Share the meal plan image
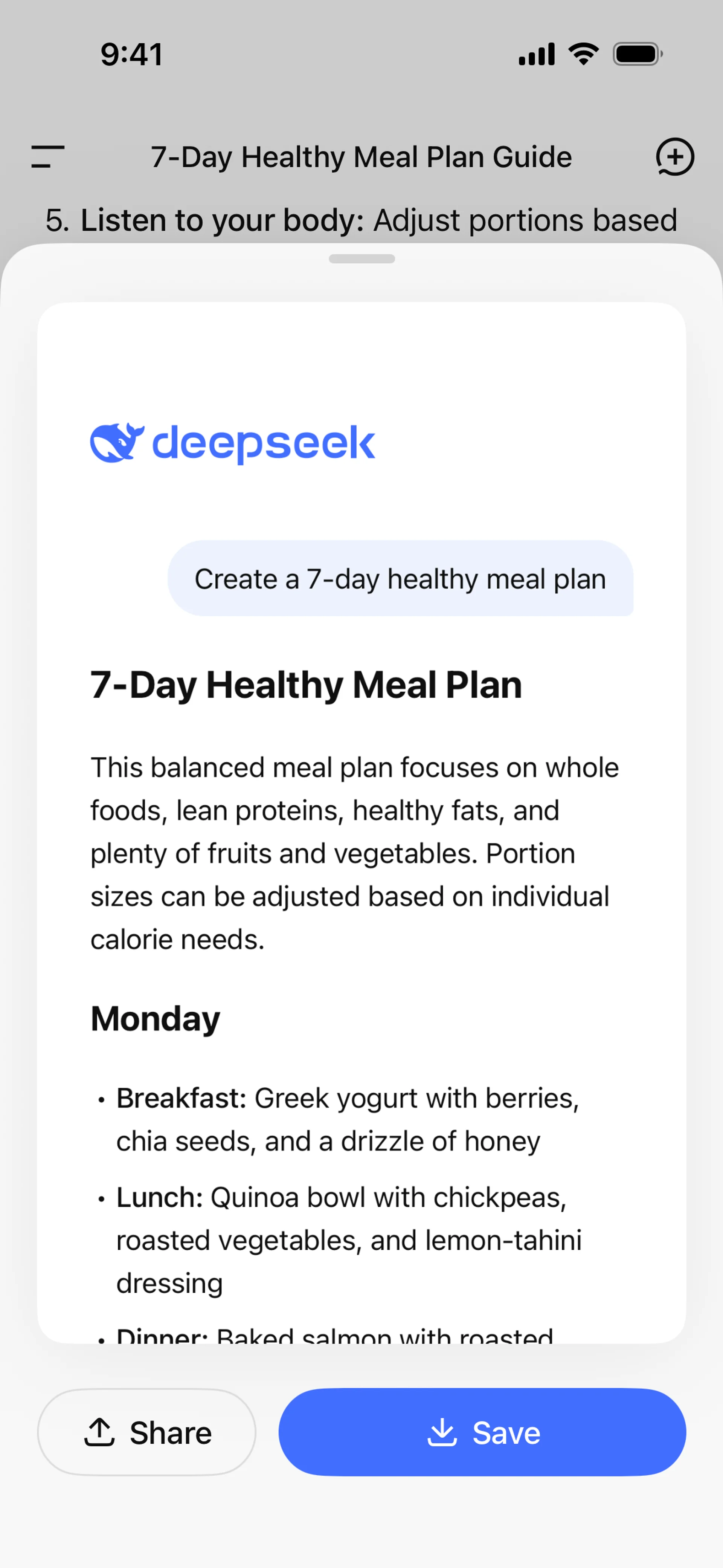This screenshot has width=723, height=1568. [x=146, y=1432]
